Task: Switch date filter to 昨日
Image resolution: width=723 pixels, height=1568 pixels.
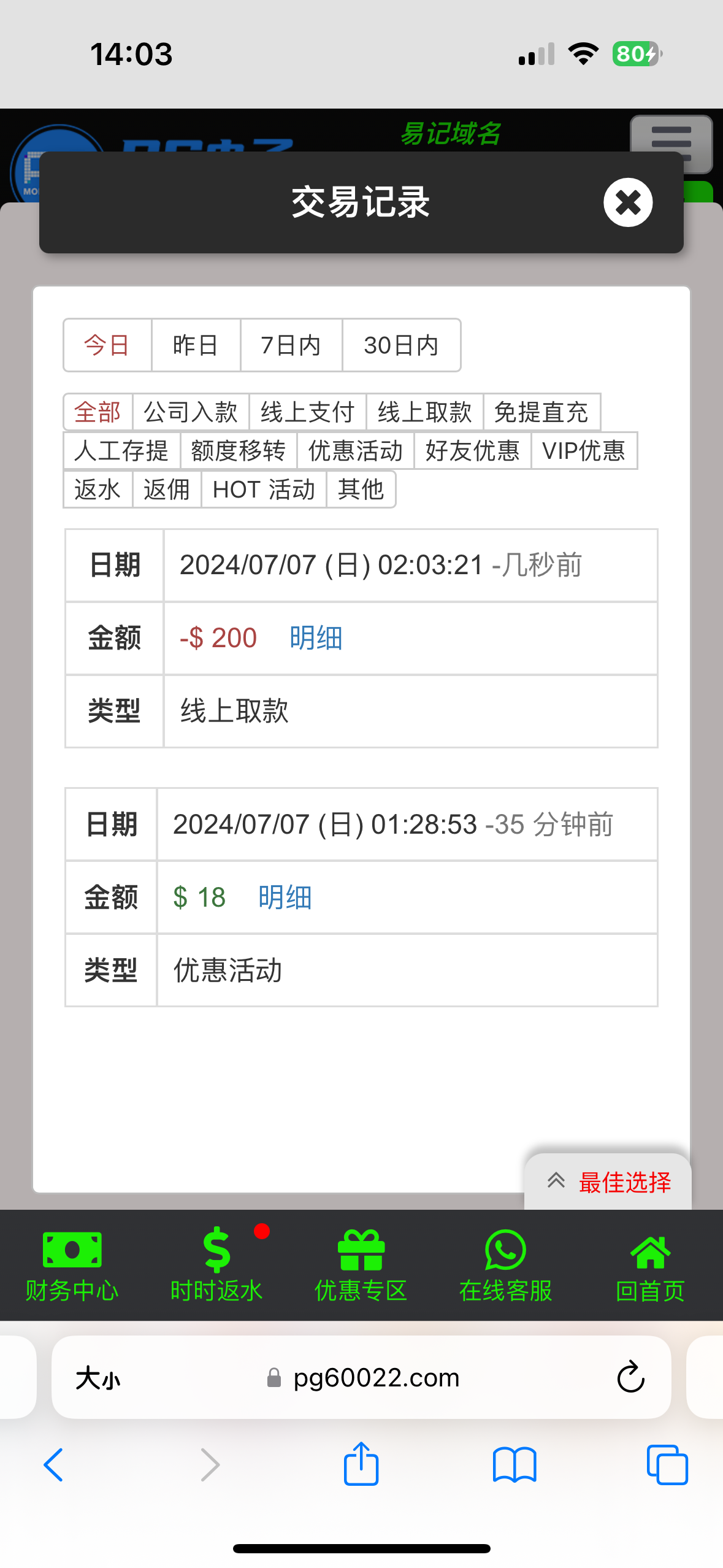Action: 196,345
